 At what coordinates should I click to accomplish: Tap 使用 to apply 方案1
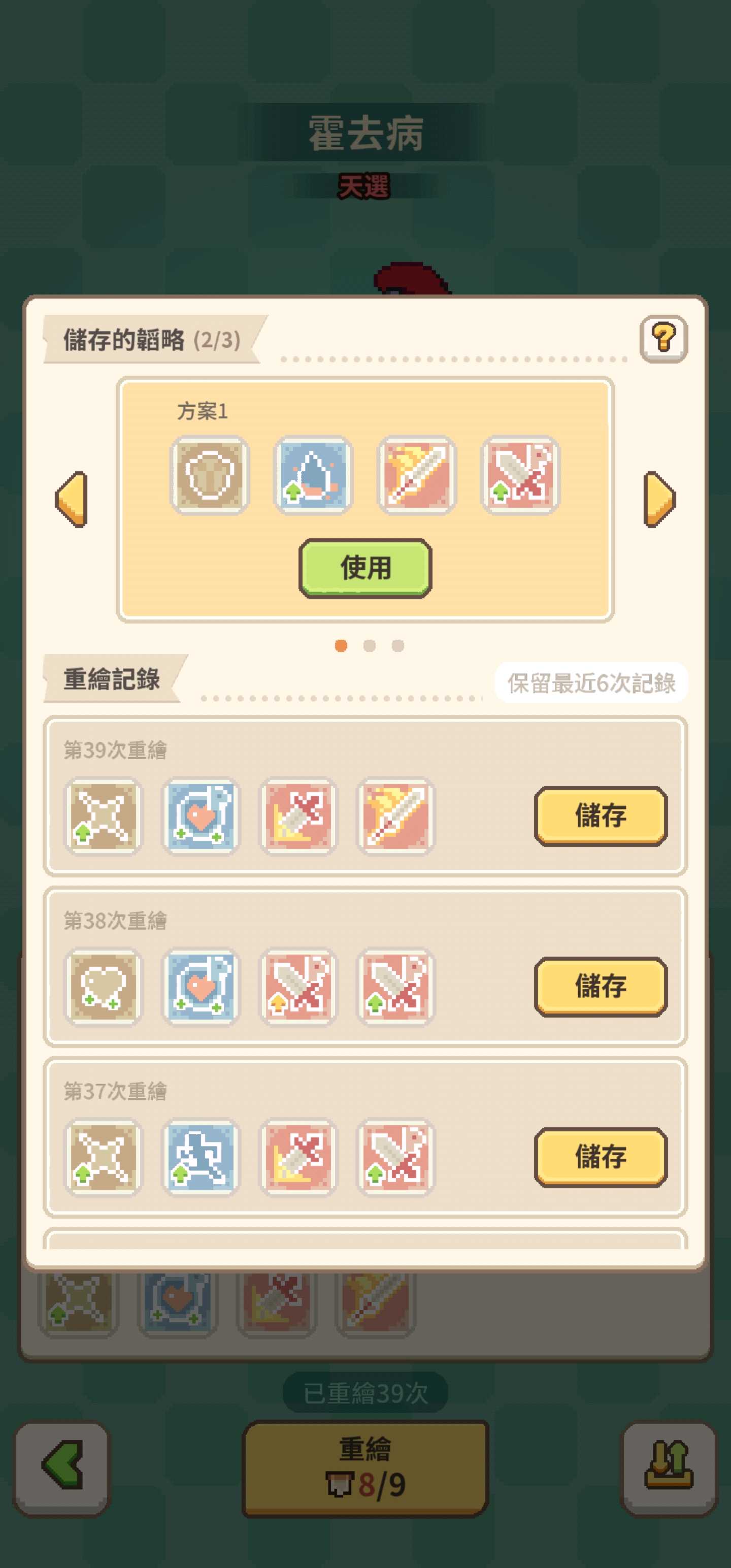365,568
